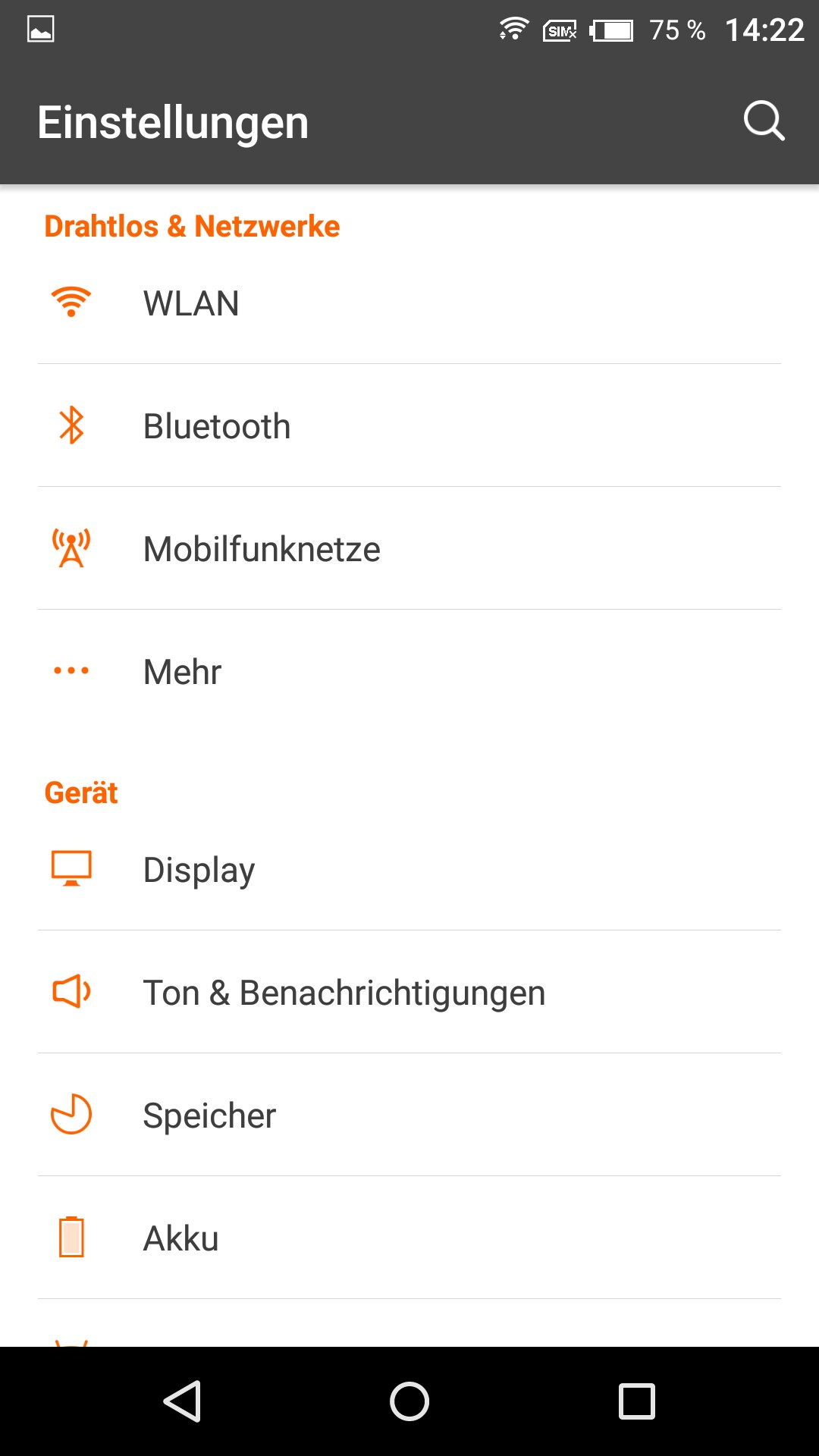Go back with the navigation bar

[182, 1401]
